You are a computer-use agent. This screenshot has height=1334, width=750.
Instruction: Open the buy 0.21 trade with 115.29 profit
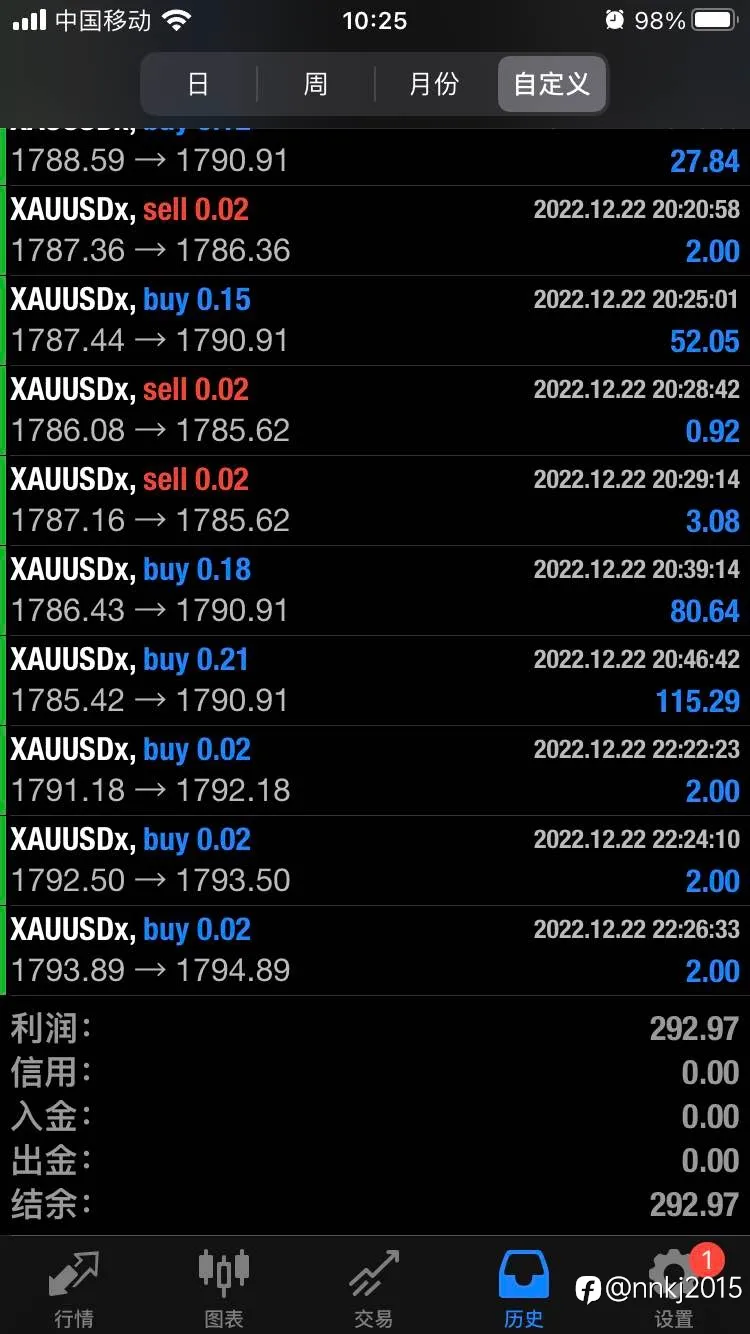point(375,681)
